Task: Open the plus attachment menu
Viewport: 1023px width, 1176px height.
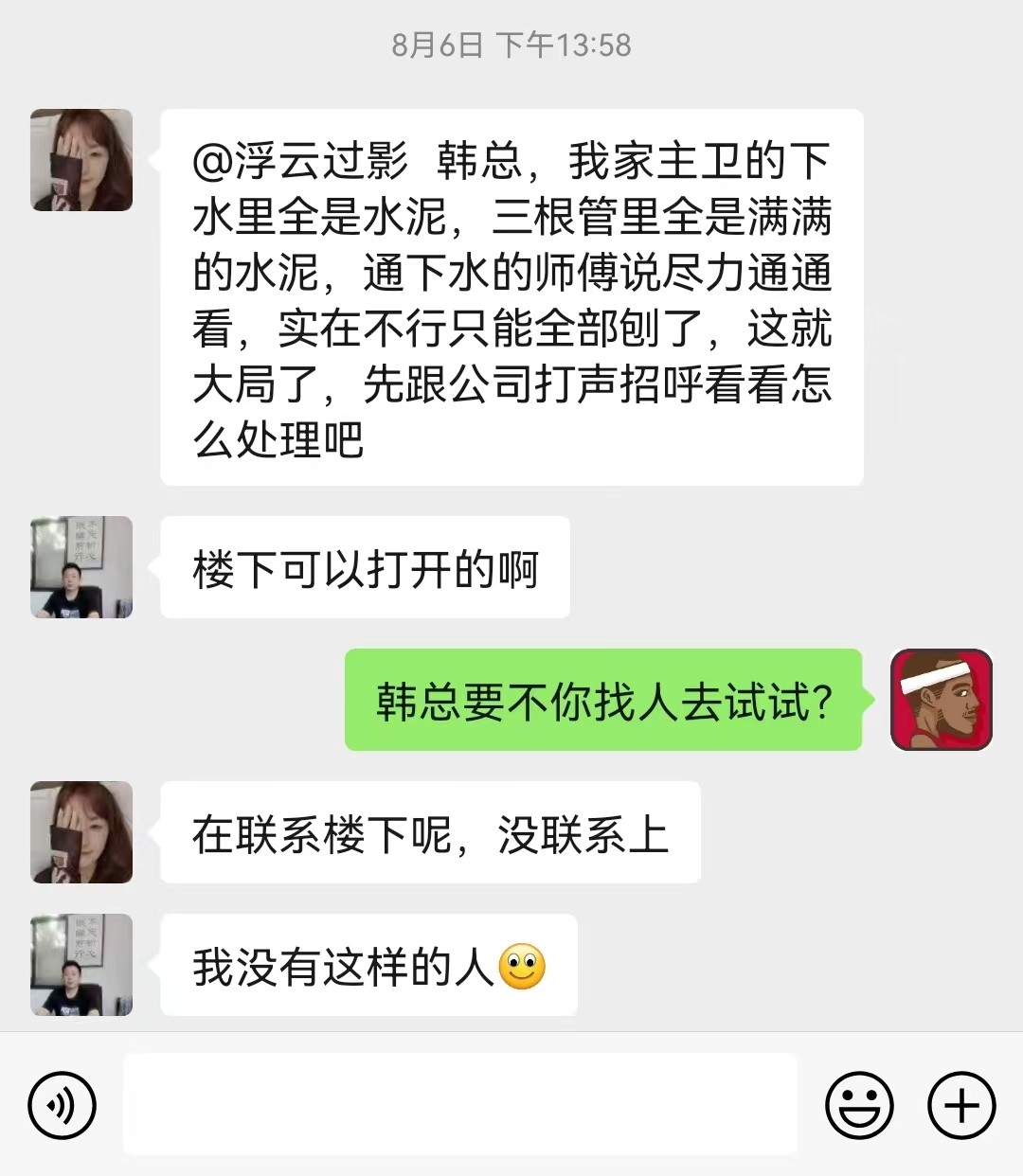Action: click(x=961, y=1105)
